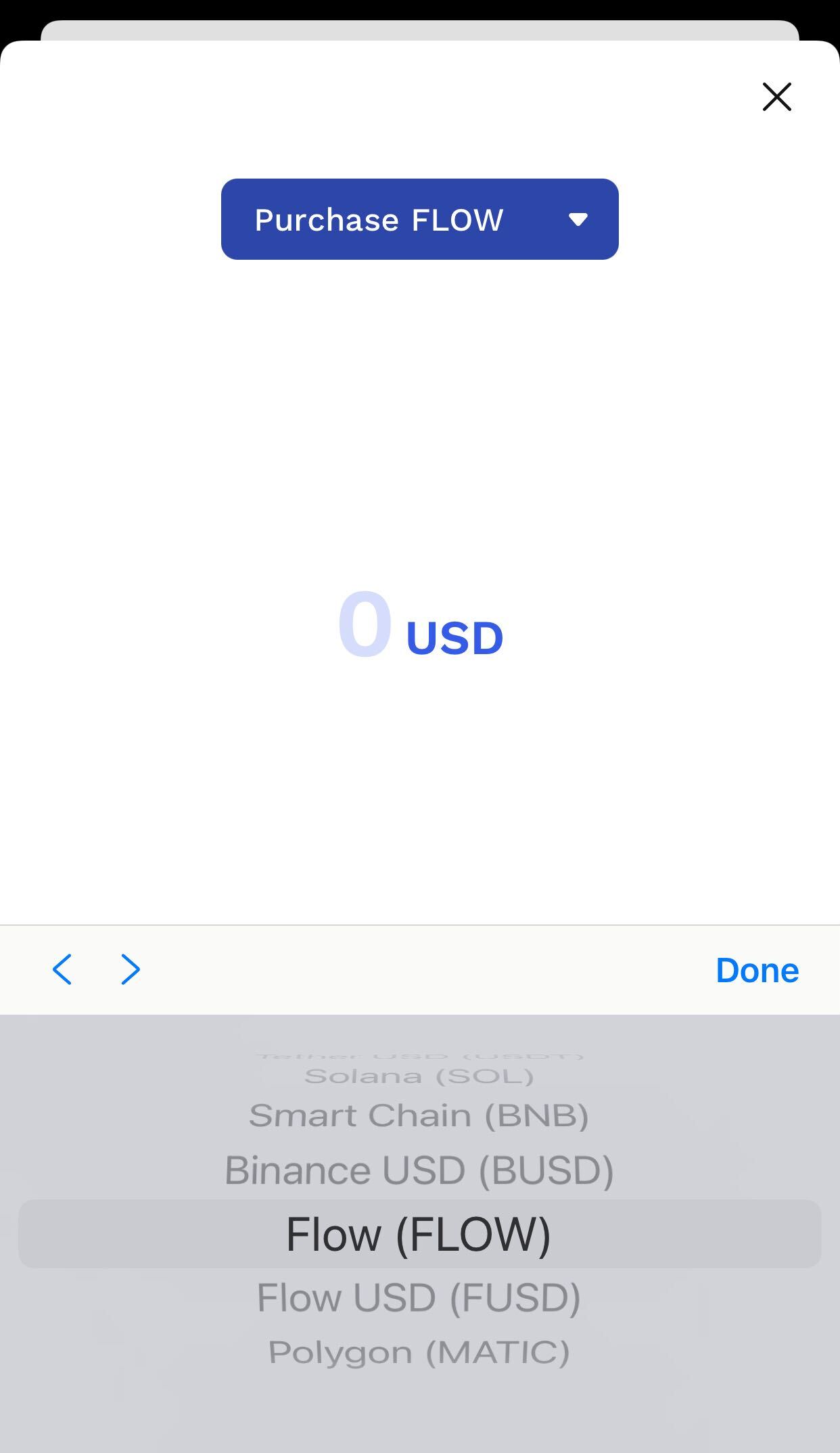Tap Done to confirm selection
Image resolution: width=840 pixels, height=1453 pixels.
click(757, 970)
